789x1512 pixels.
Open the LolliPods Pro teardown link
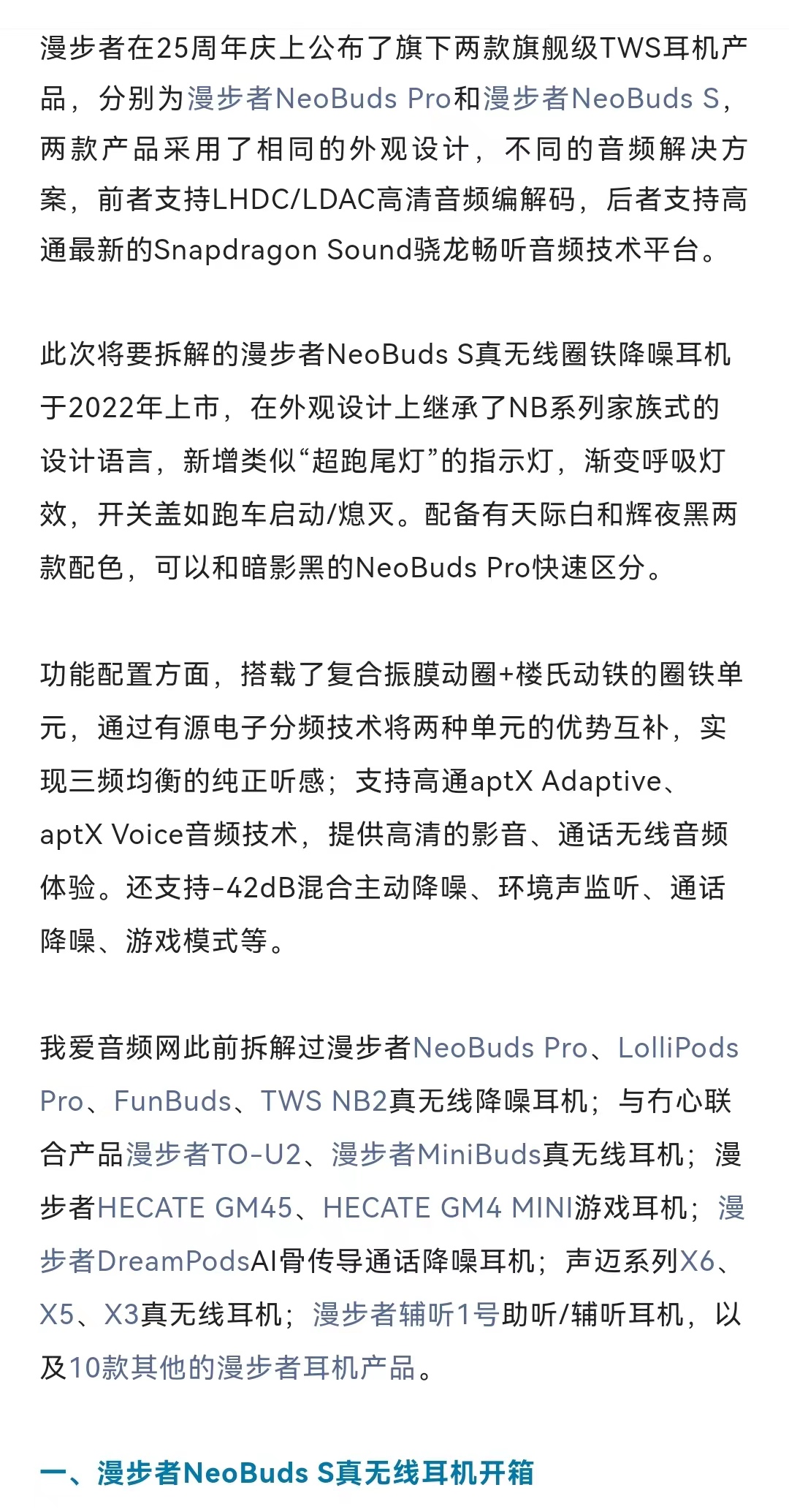click(677, 1048)
